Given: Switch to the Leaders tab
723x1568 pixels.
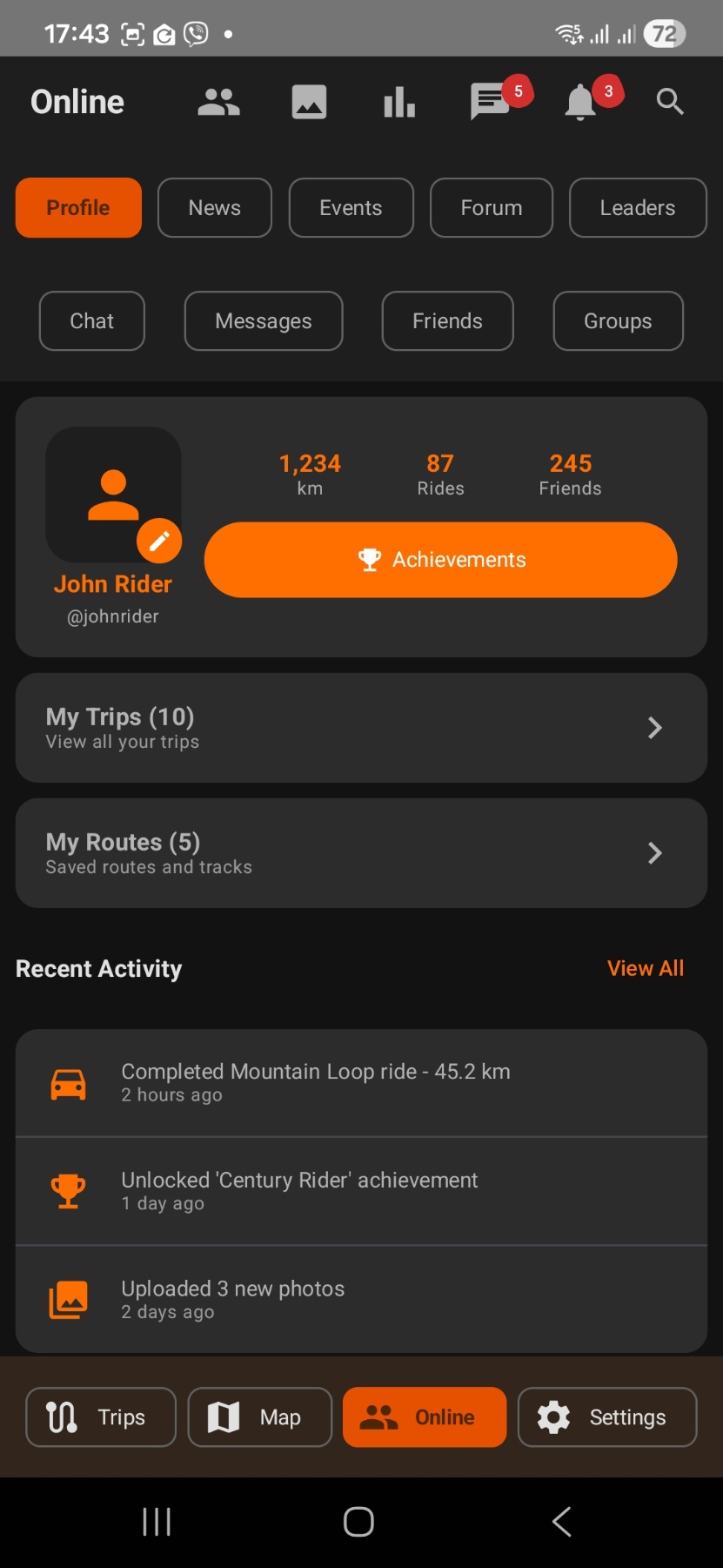Looking at the screenshot, I should (x=637, y=207).
